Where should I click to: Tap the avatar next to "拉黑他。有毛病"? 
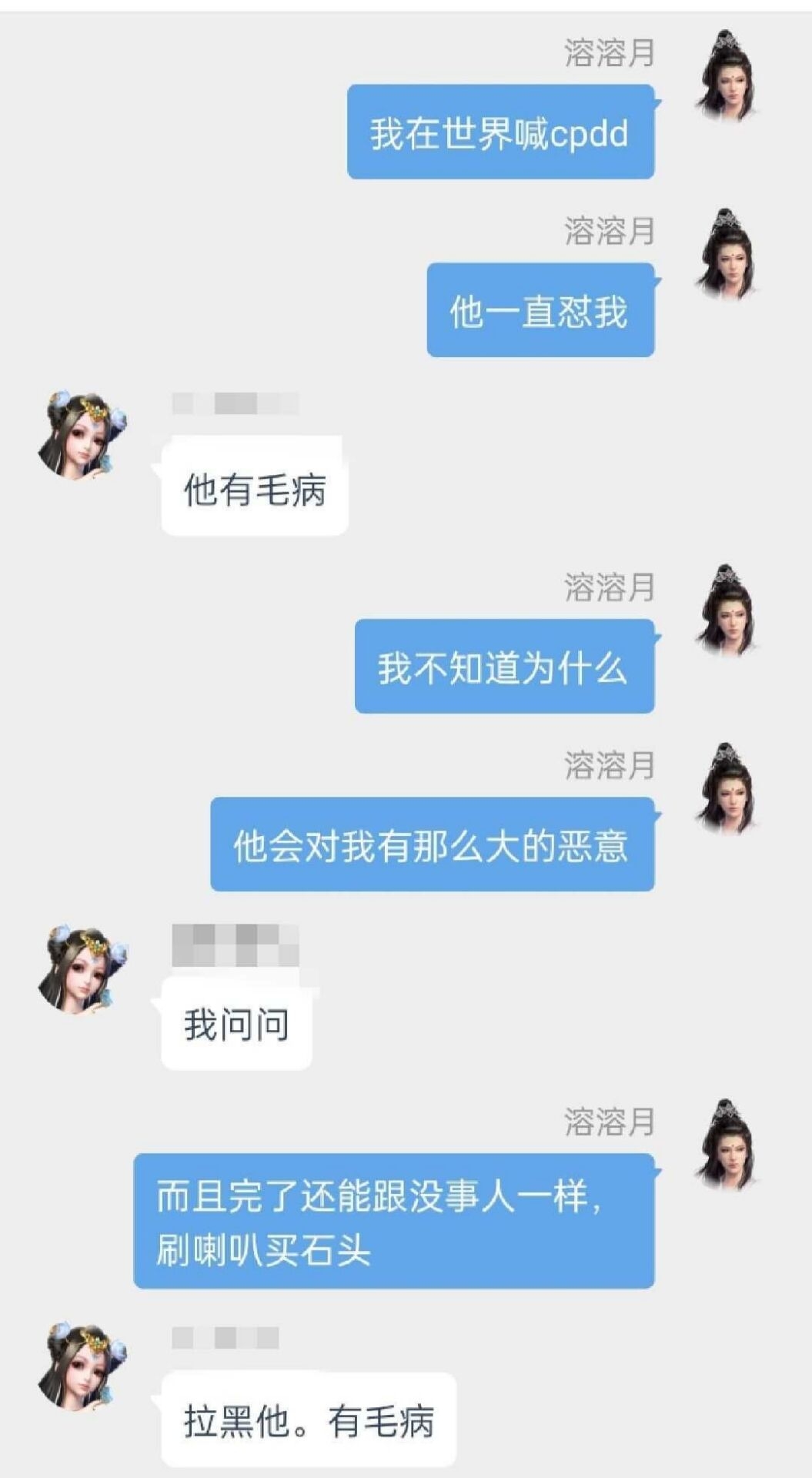[82, 1366]
